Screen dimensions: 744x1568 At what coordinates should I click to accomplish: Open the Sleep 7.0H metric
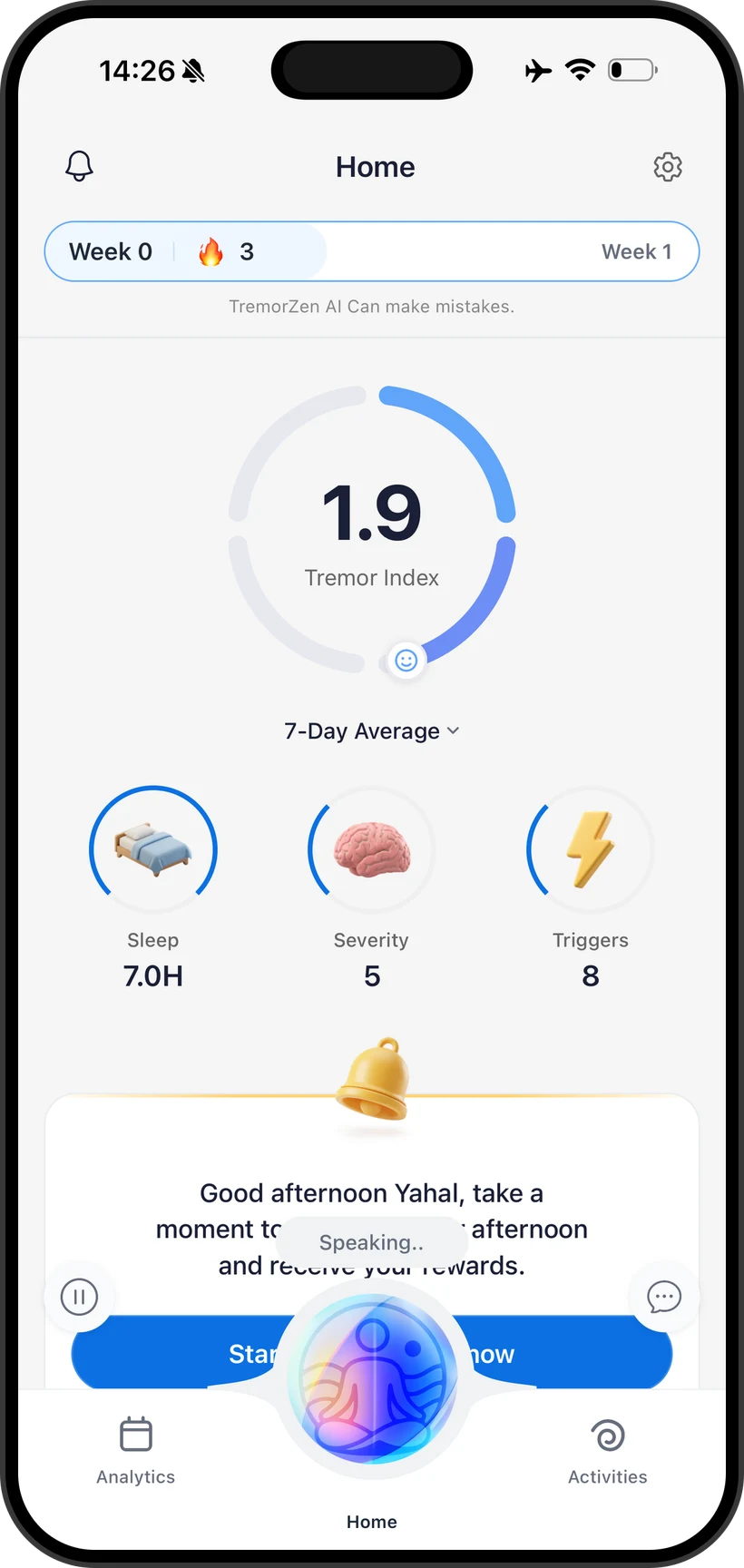pos(153,888)
